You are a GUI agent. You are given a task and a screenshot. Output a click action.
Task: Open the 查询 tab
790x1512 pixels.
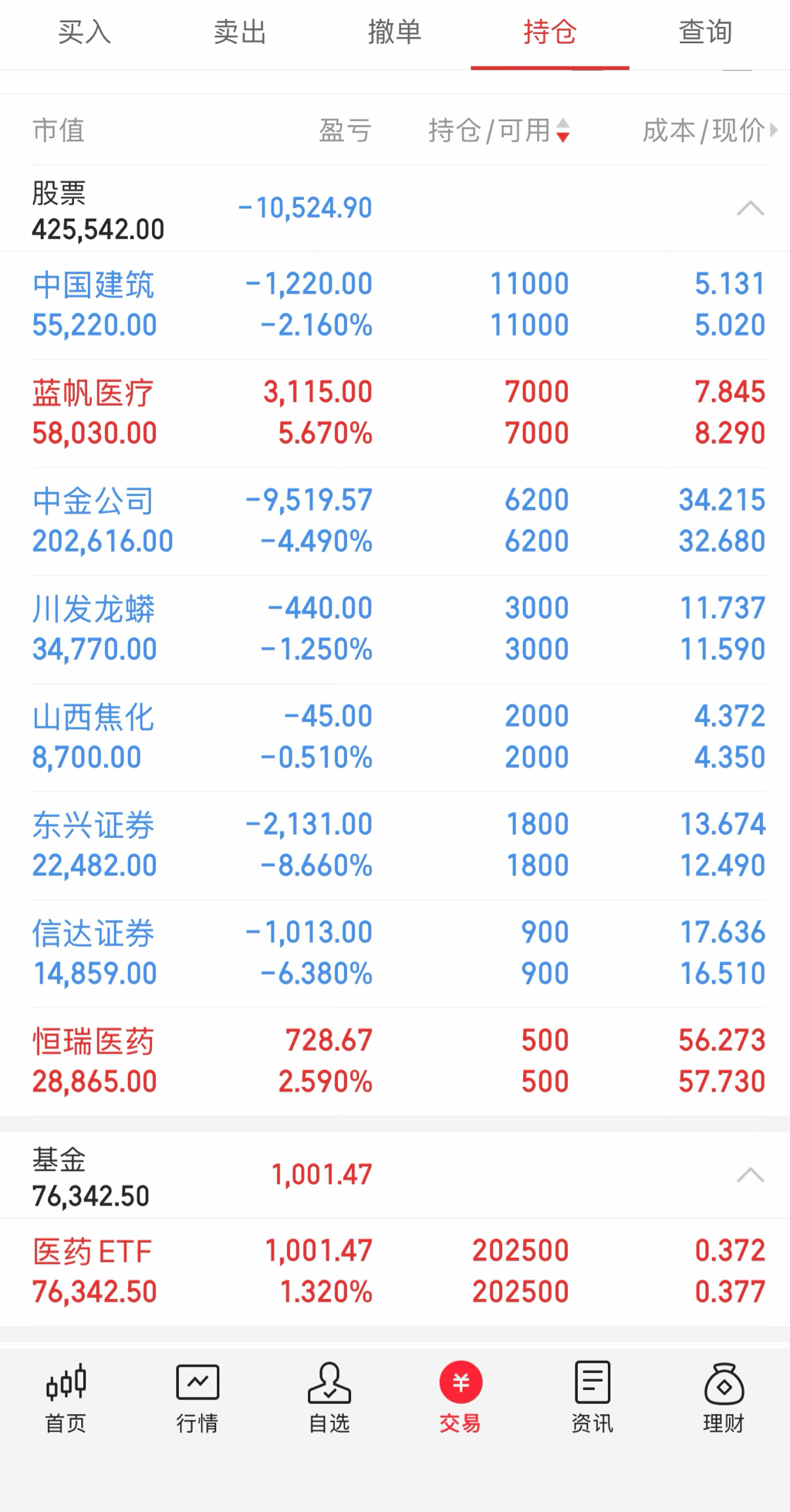705,32
